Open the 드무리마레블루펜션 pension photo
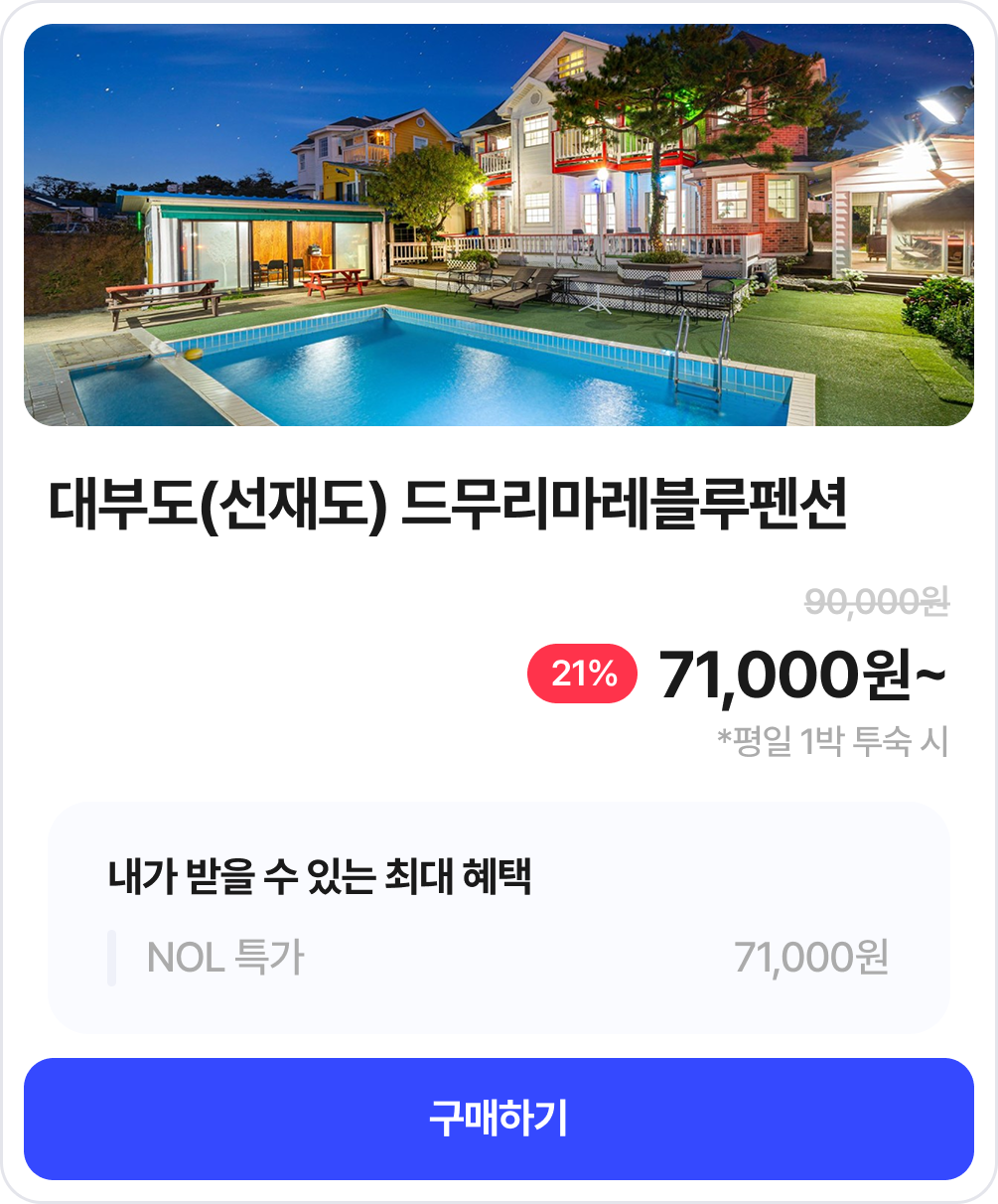998x1204 pixels. coord(499,226)
